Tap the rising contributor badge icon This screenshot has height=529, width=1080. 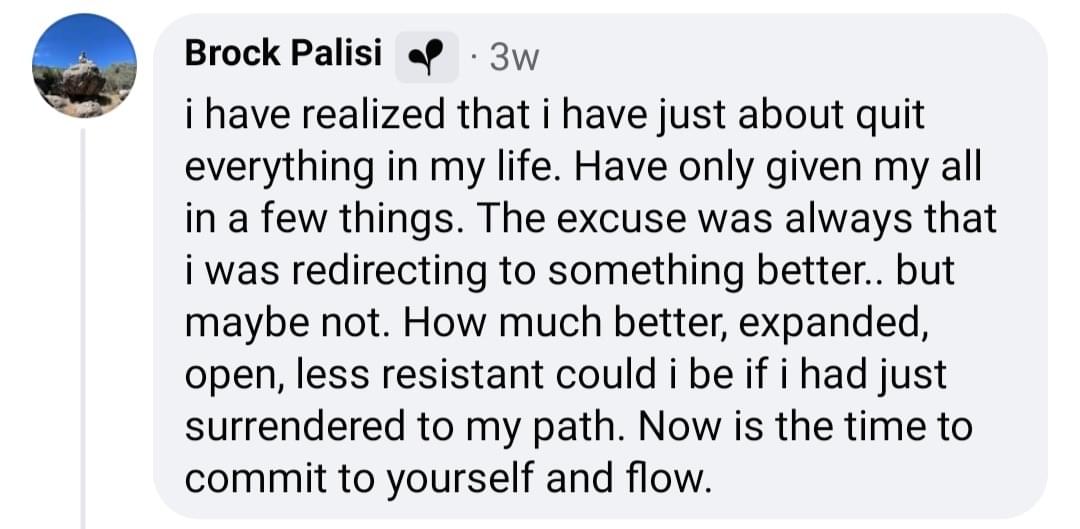(x=427, y=57)
